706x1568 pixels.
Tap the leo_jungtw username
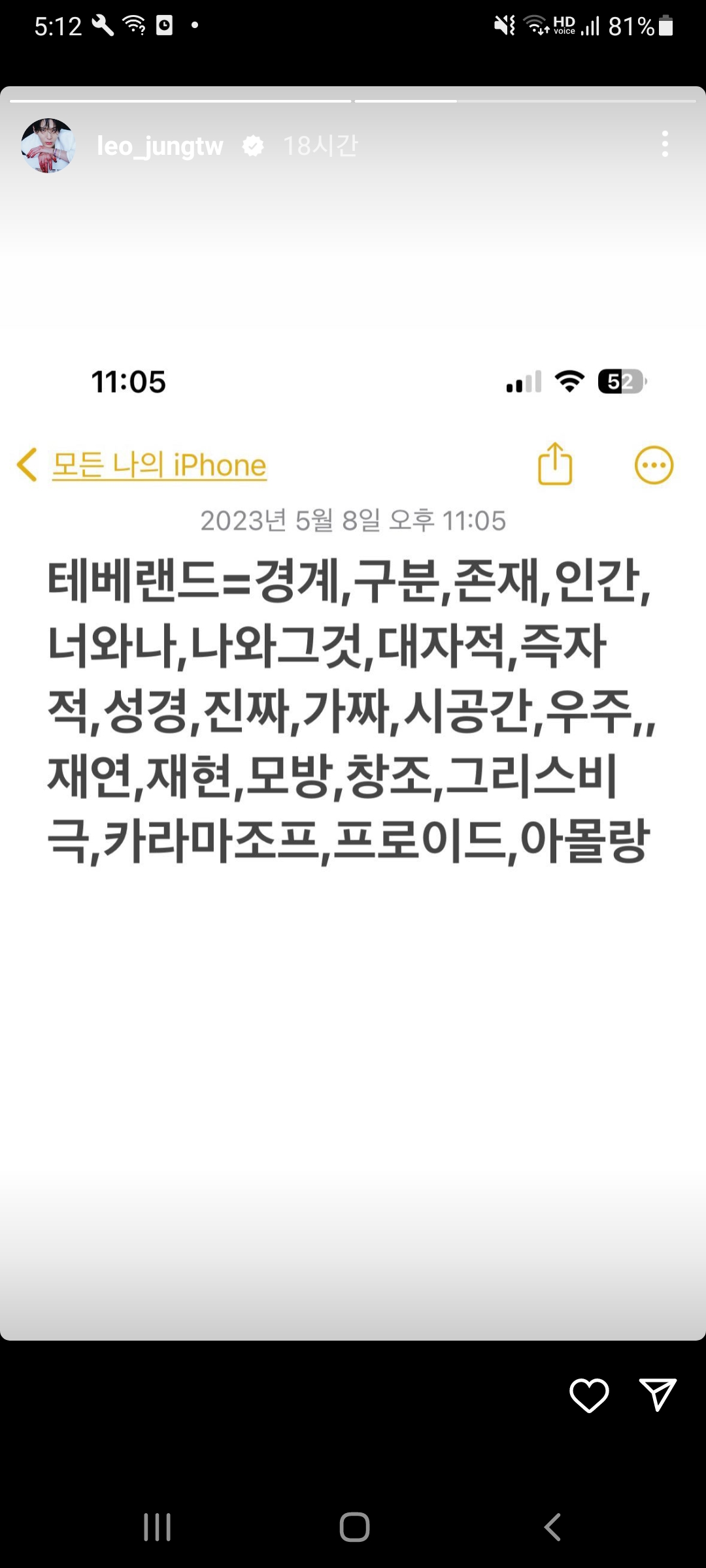click(160, 146)
